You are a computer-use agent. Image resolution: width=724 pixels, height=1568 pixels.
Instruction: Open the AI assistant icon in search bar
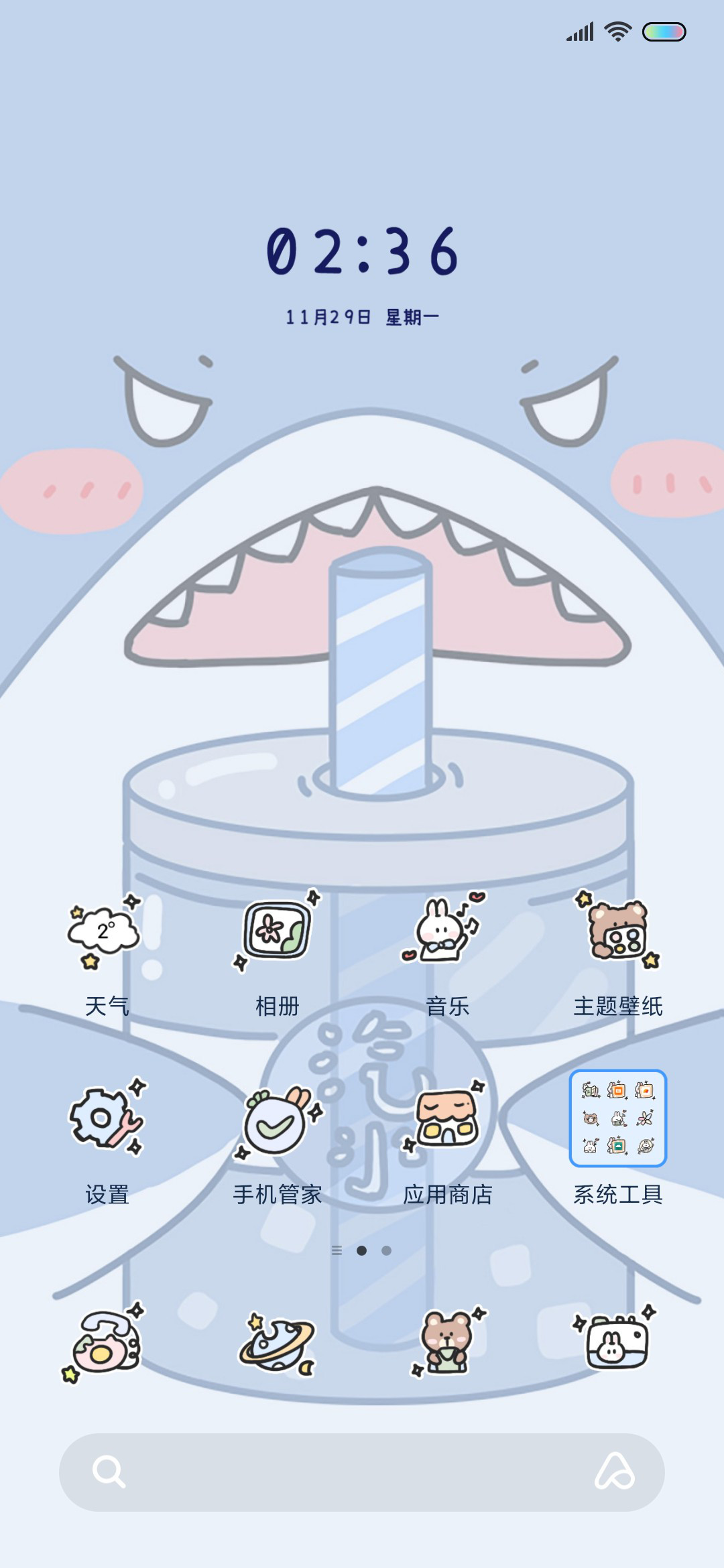coord(615,1472)
